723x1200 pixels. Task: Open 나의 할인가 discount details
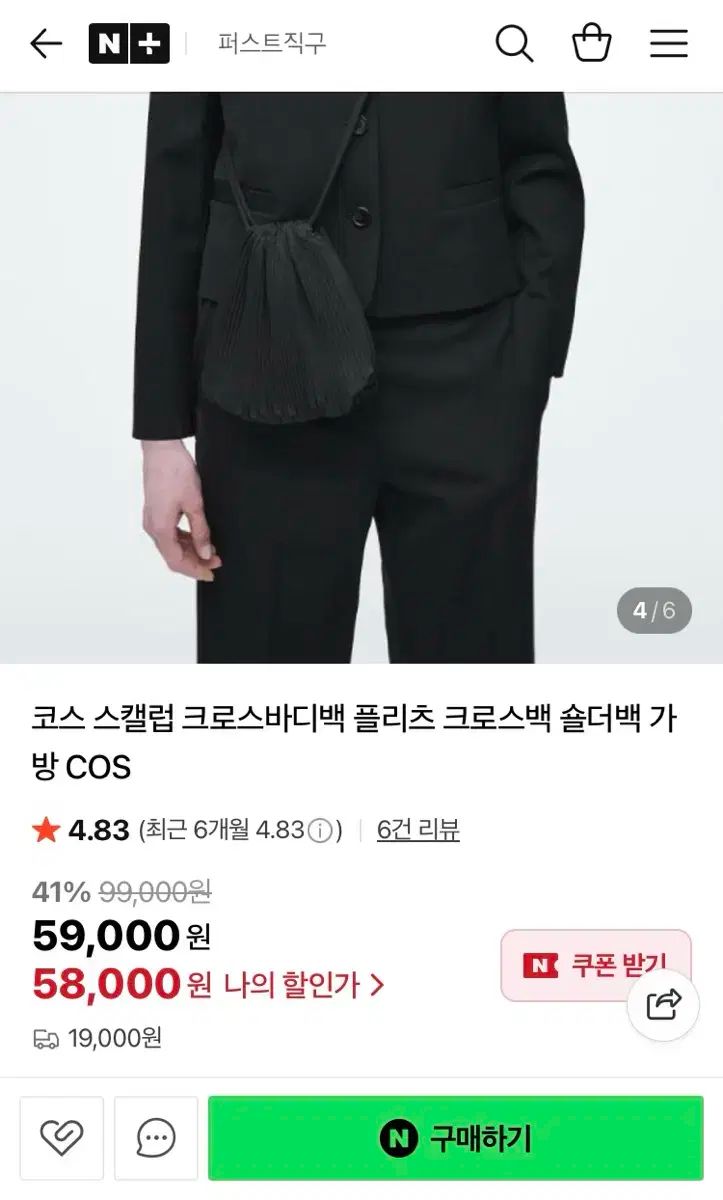coord(304,985)
